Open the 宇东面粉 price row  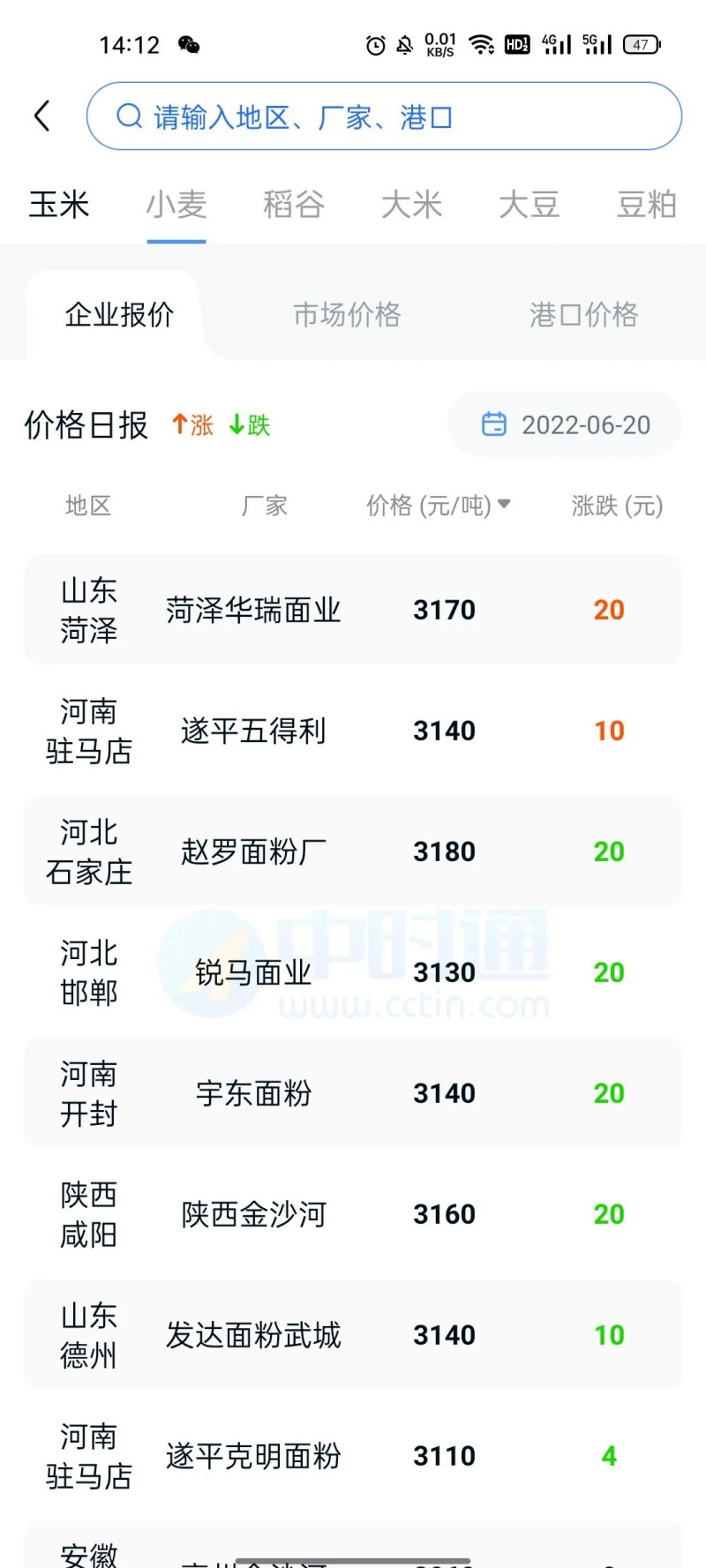pos(353,1093)
